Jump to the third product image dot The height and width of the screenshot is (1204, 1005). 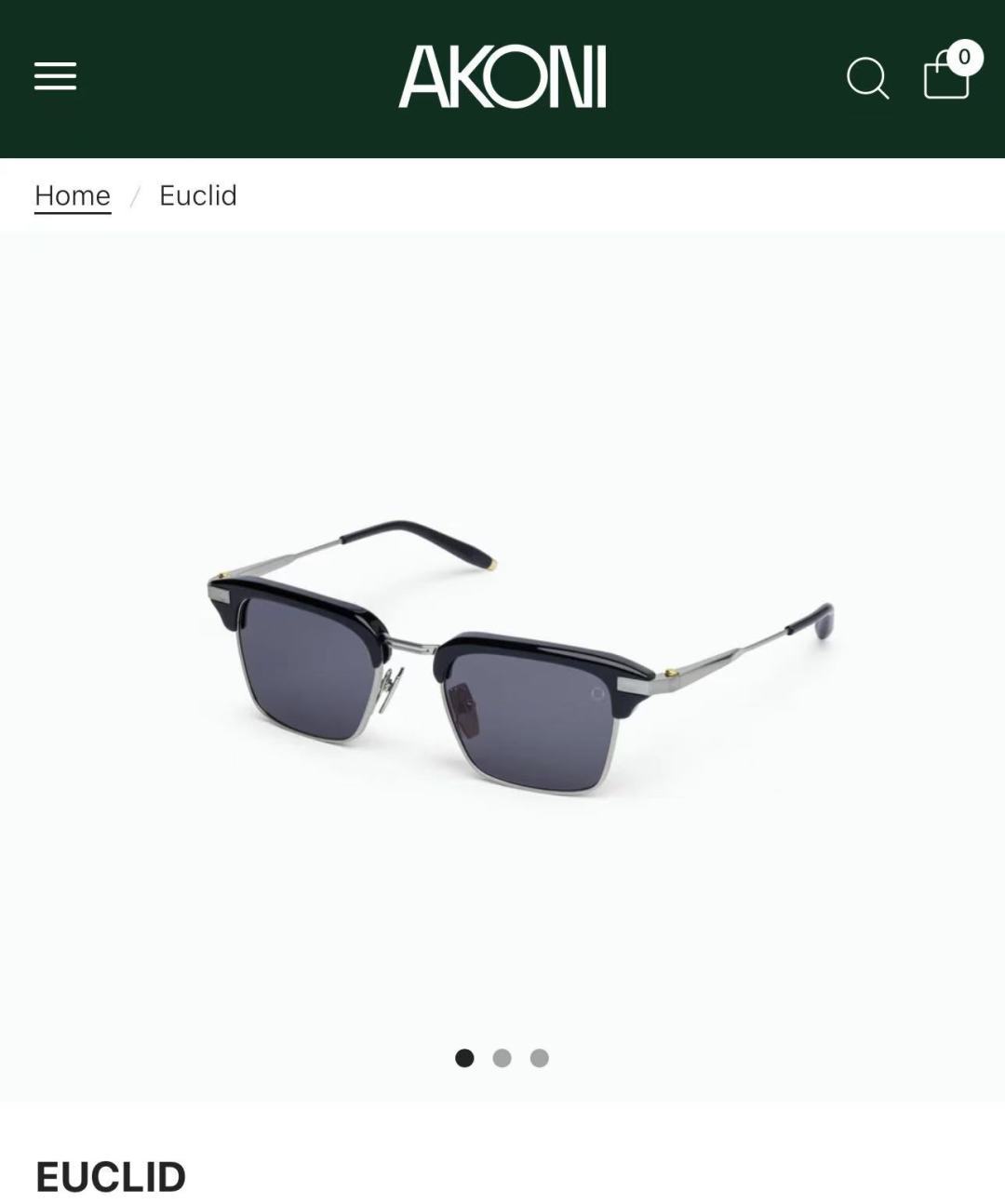pos(540,1058)
